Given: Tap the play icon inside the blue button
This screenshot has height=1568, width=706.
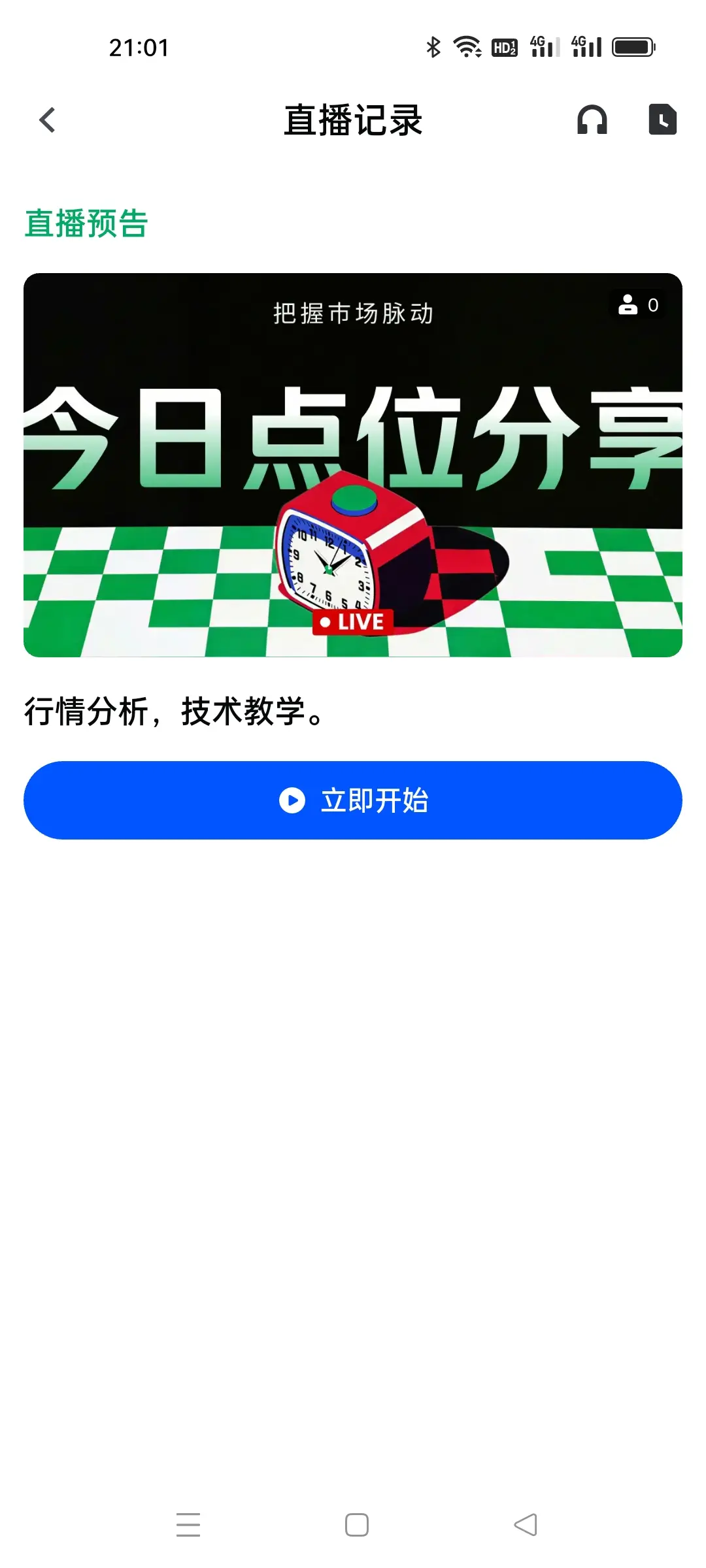Looking at the screenshot, I should 292,800.
